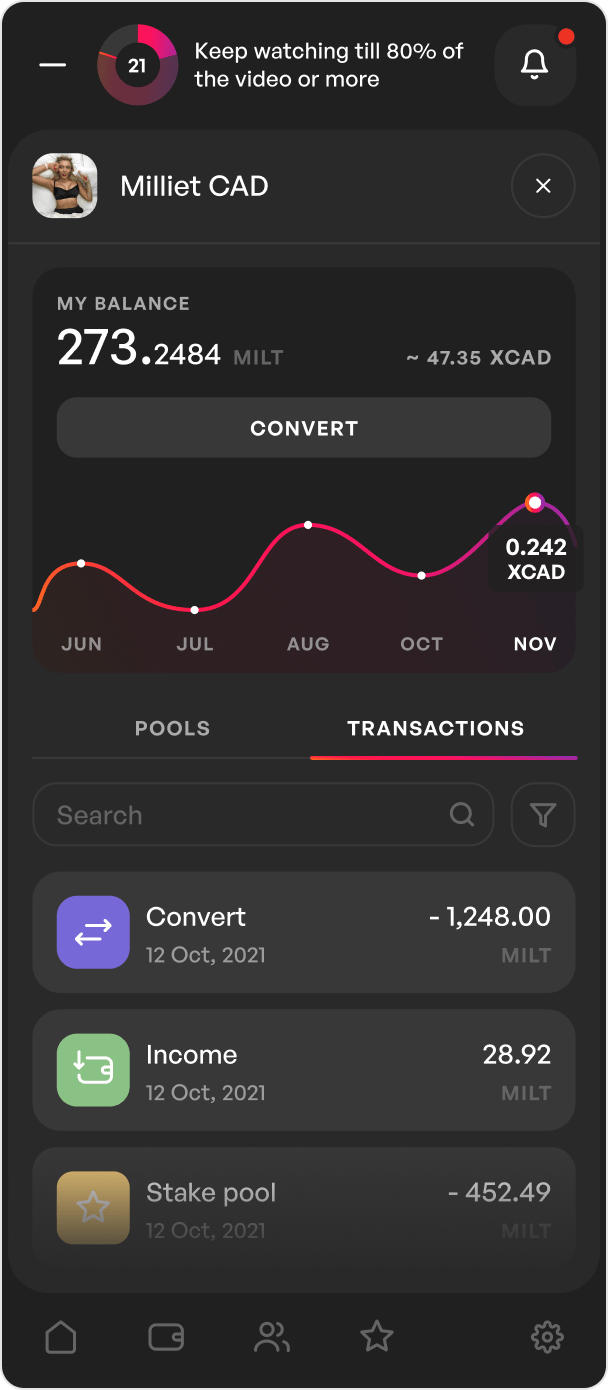Image resolution: width=608 pixels, height=1390 pixels.
Task: Open the transaction filter
Action: tap(543, 815)
